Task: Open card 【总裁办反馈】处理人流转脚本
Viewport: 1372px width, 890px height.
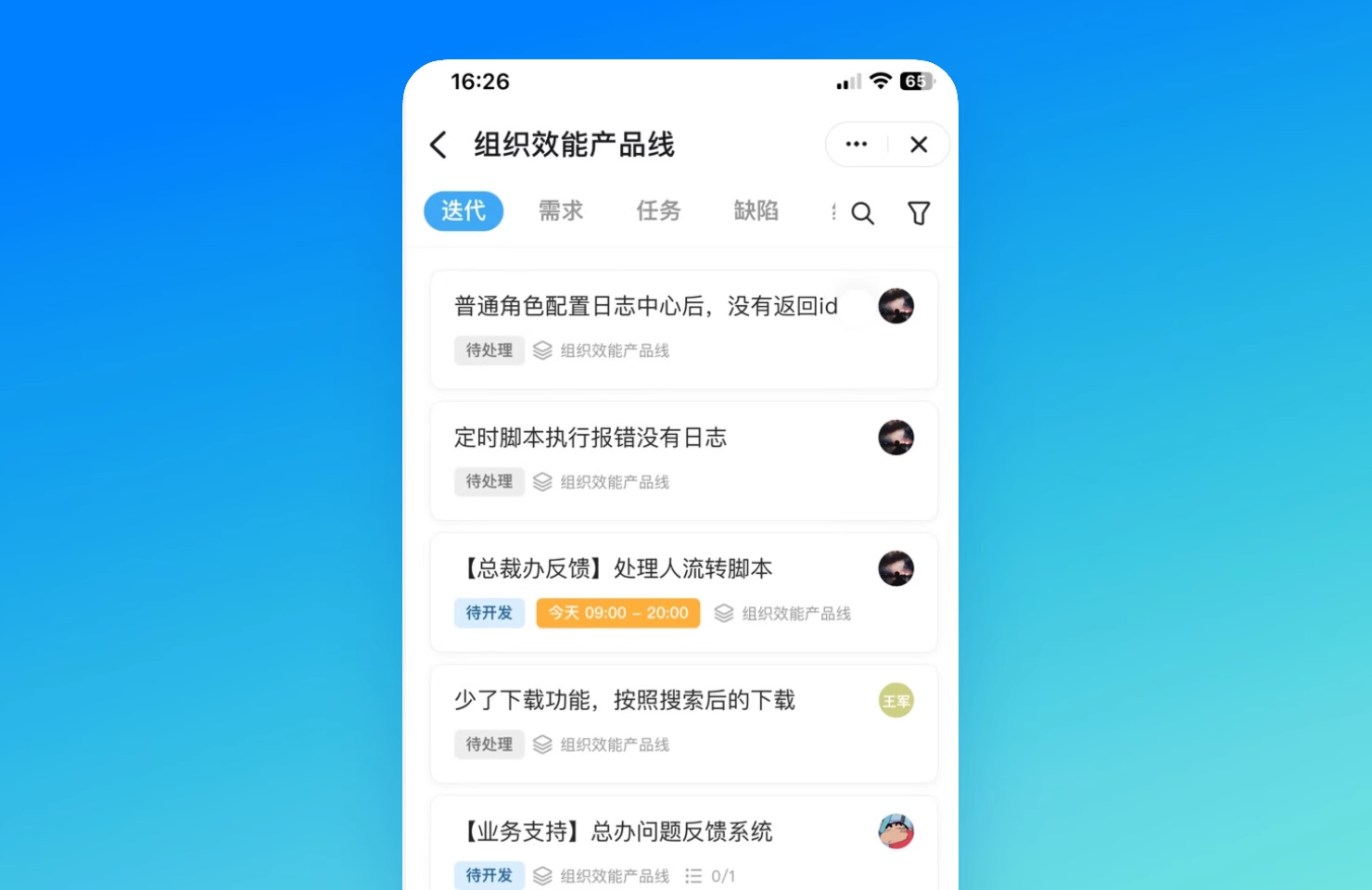Action: 616,569
